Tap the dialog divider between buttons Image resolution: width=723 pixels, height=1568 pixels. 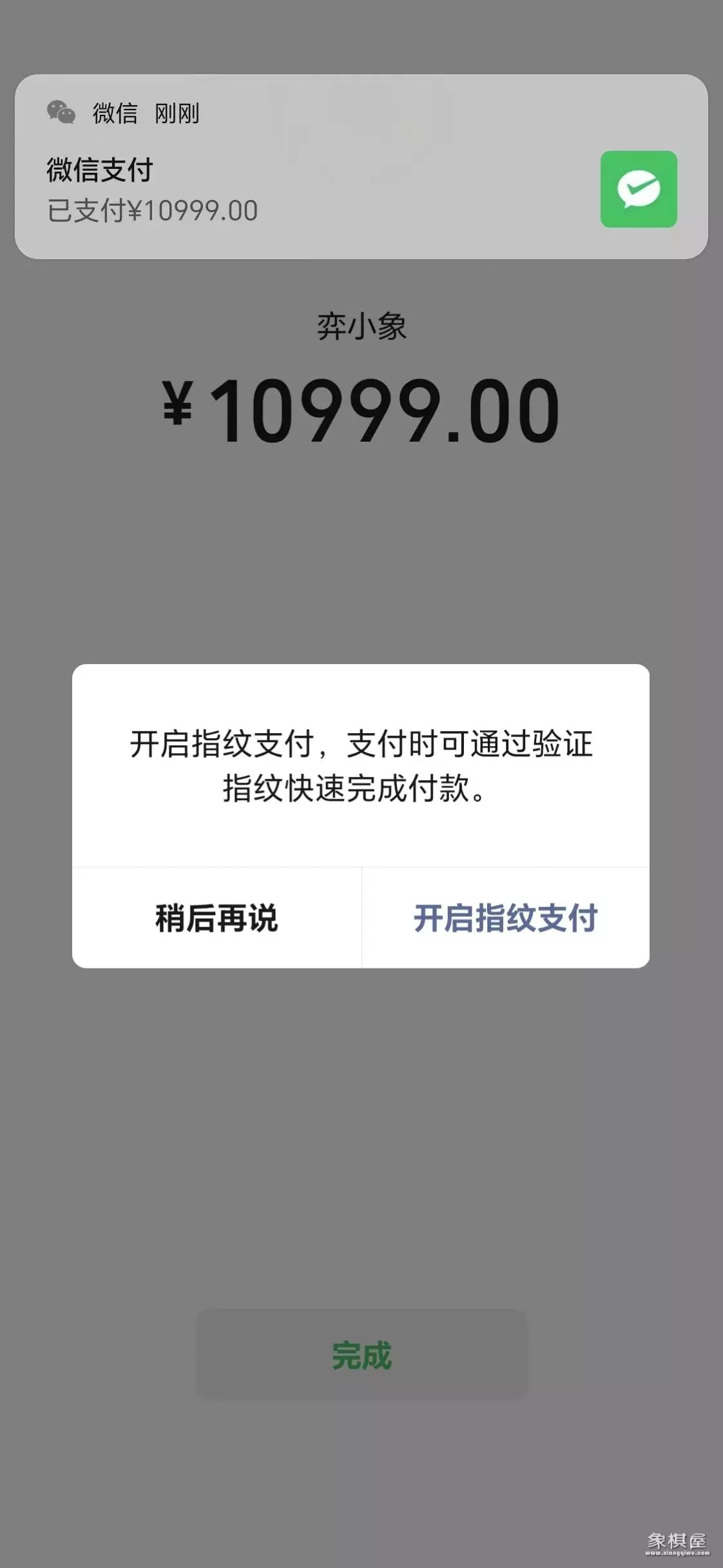coord(362,920)
